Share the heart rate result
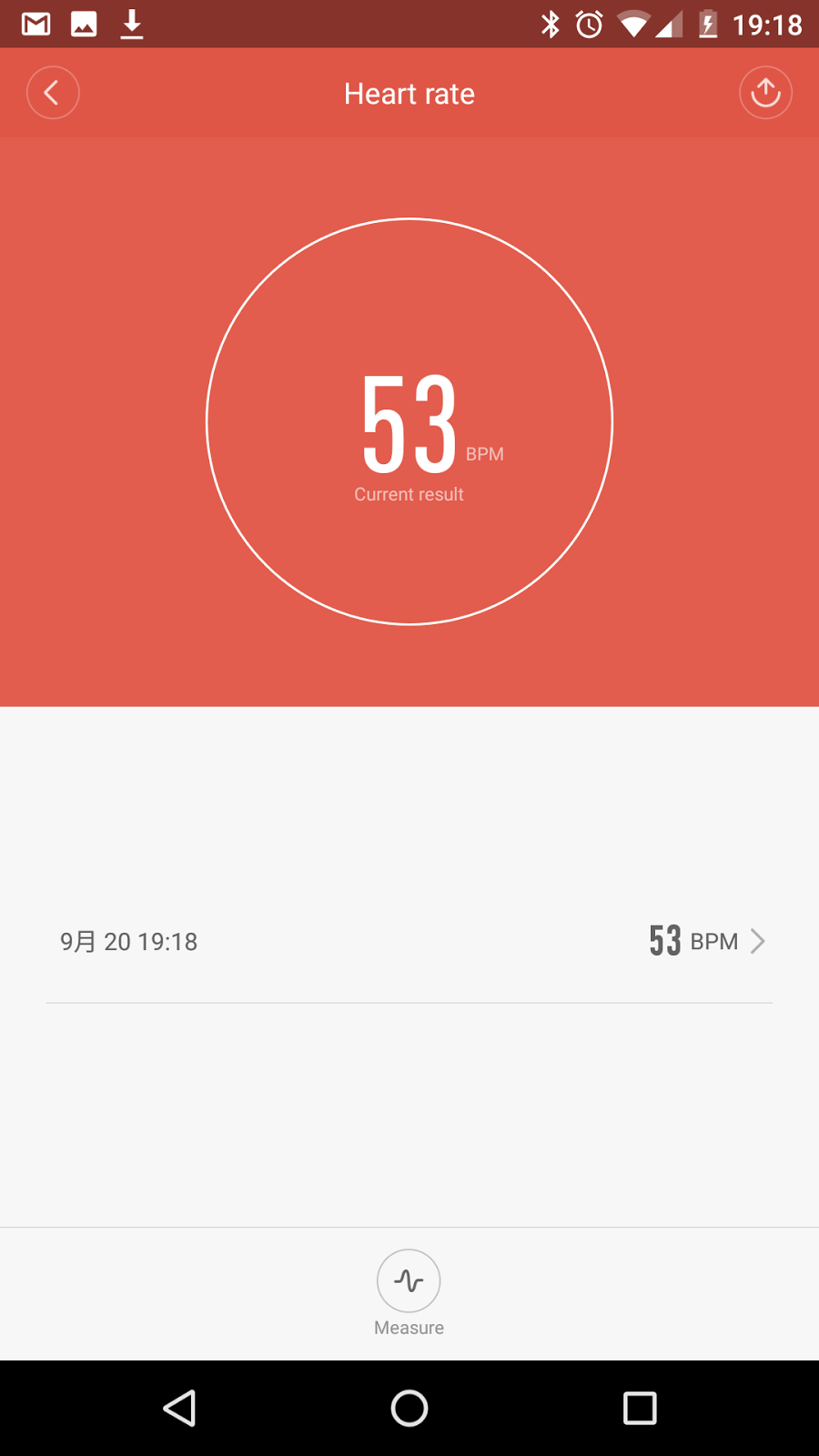Image resolution: width=819 pixels, height=1456 pixels. pyautogui.click(x=765, y=93)
